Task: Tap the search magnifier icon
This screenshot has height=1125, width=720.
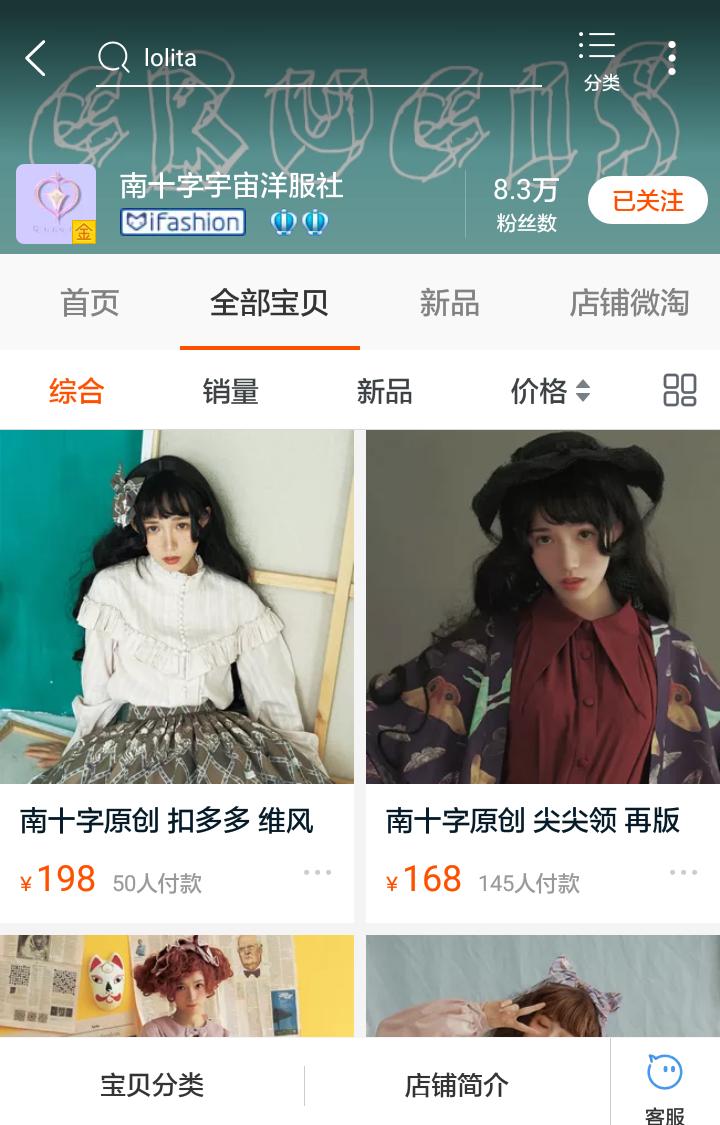Action: pos(113,58)
